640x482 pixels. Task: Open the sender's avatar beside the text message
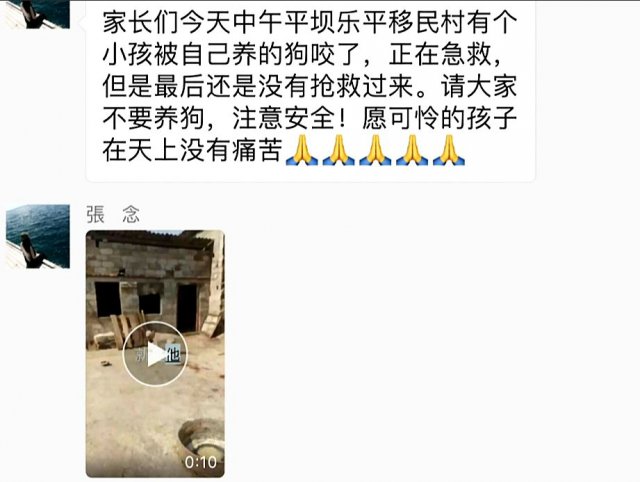pyautogui.click(x=38, y=12)
